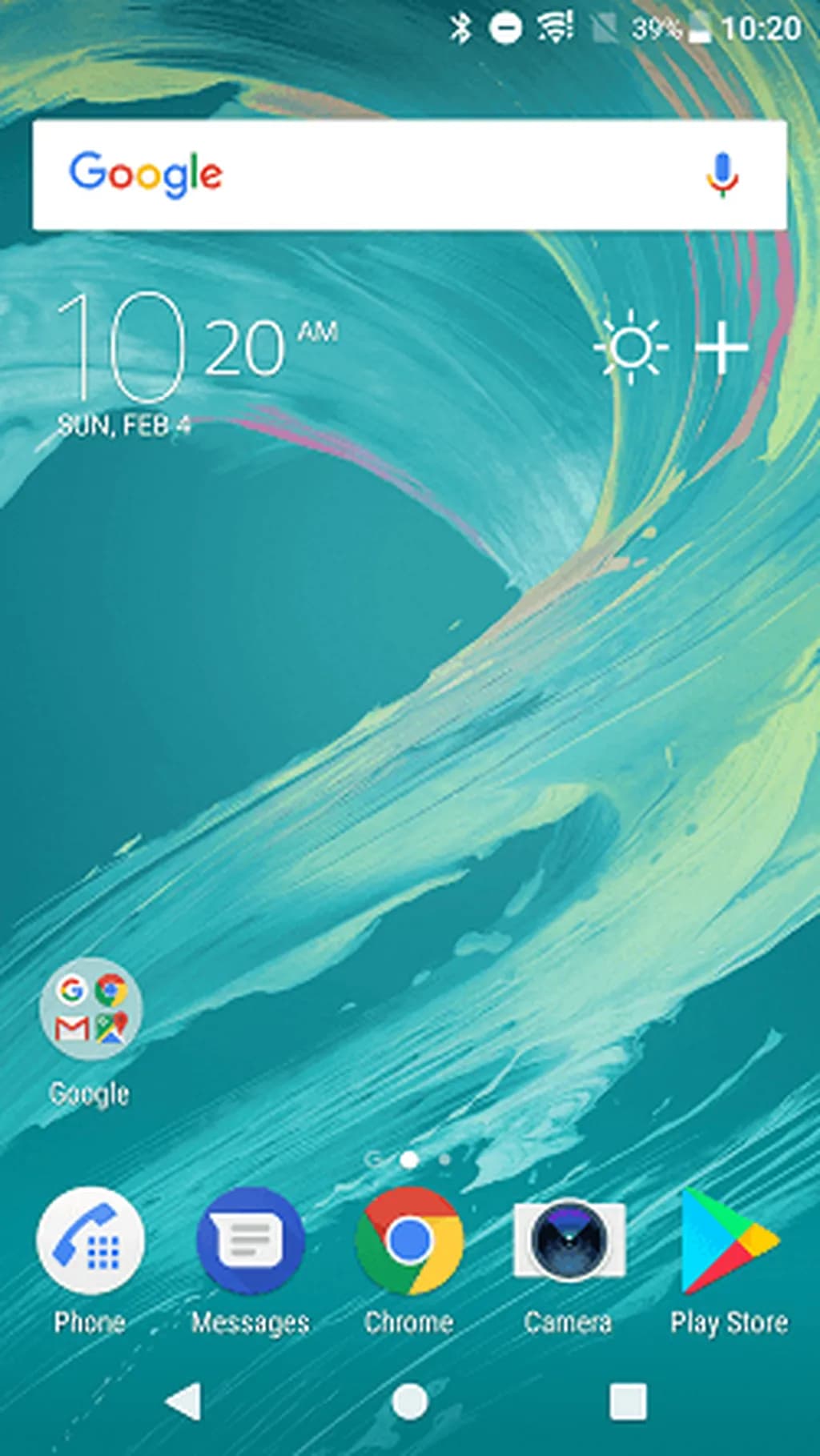Launch Chrome browser
This screenshot has width=820, height=1456.
[409, 1241]
